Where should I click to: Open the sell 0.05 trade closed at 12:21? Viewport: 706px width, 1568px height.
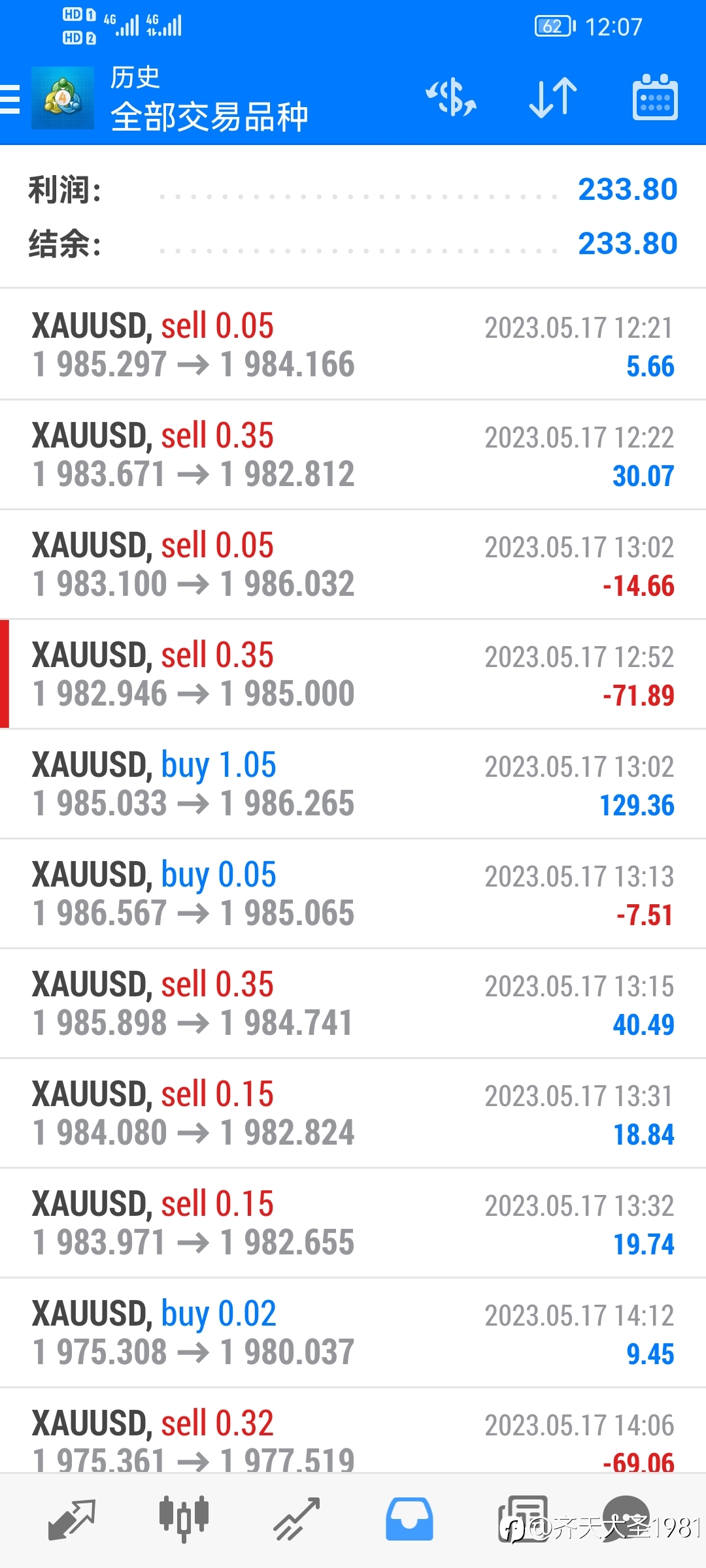pyautogui.click(x=353, y=344)
